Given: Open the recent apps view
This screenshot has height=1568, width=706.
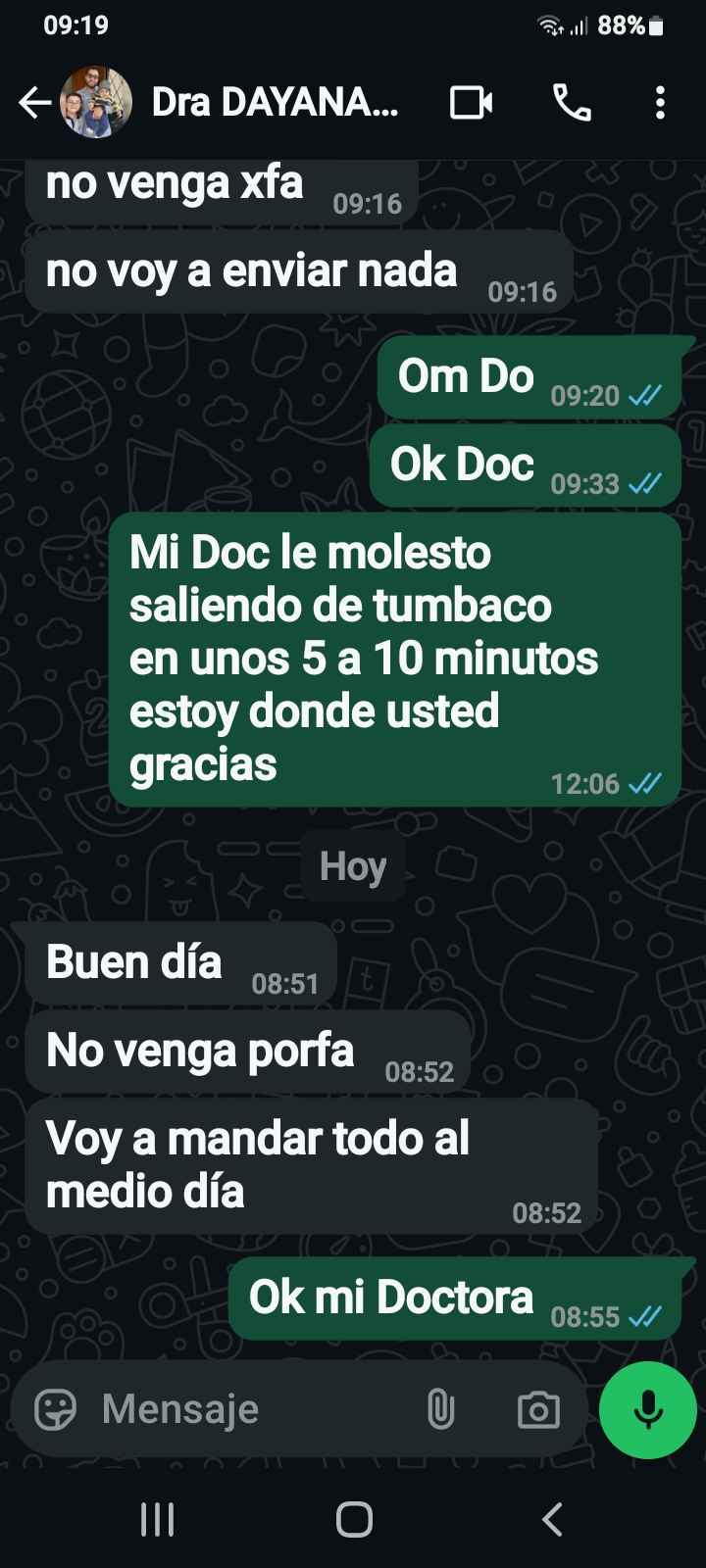Looking at the screenshot, I should coord(157,1520).
